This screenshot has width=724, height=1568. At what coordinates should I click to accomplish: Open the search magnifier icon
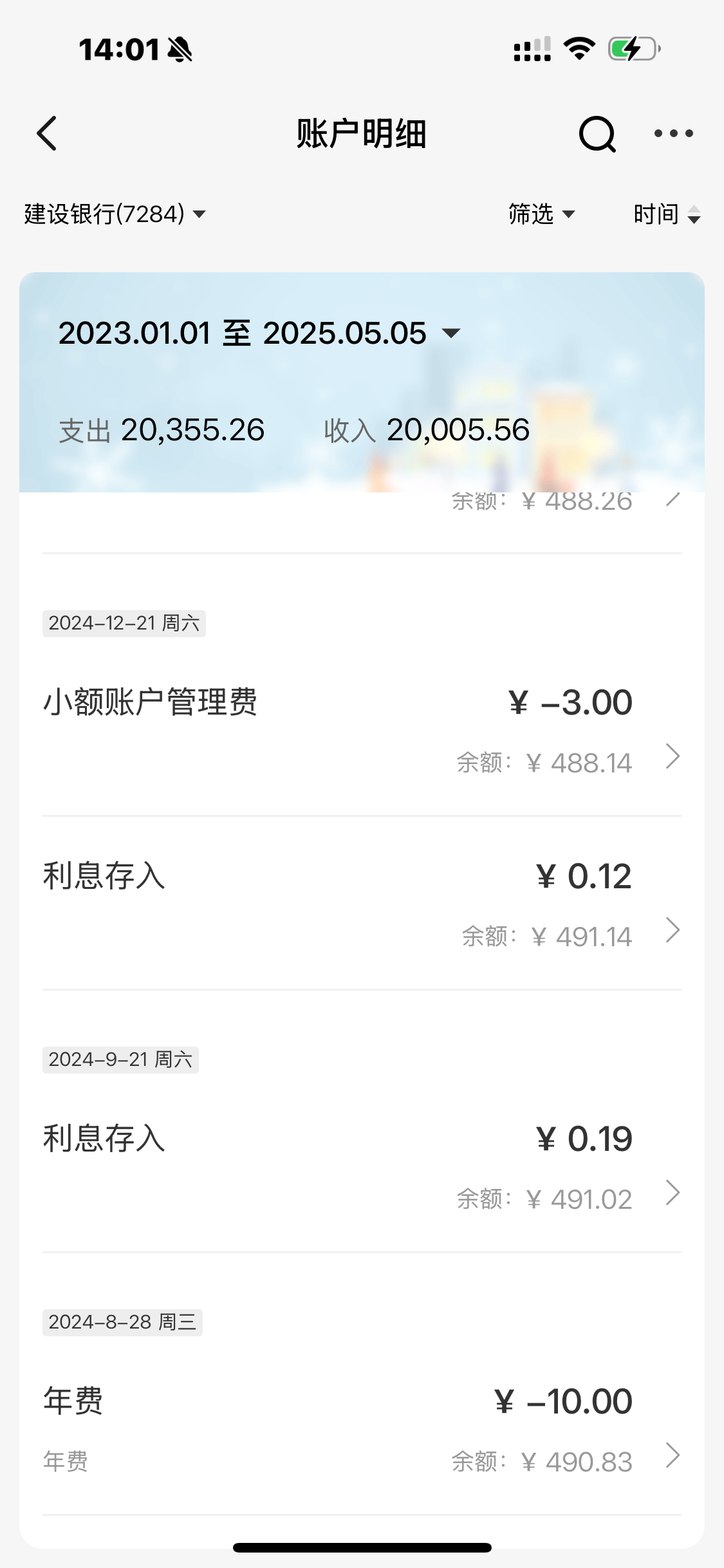[x=597, y=134]
